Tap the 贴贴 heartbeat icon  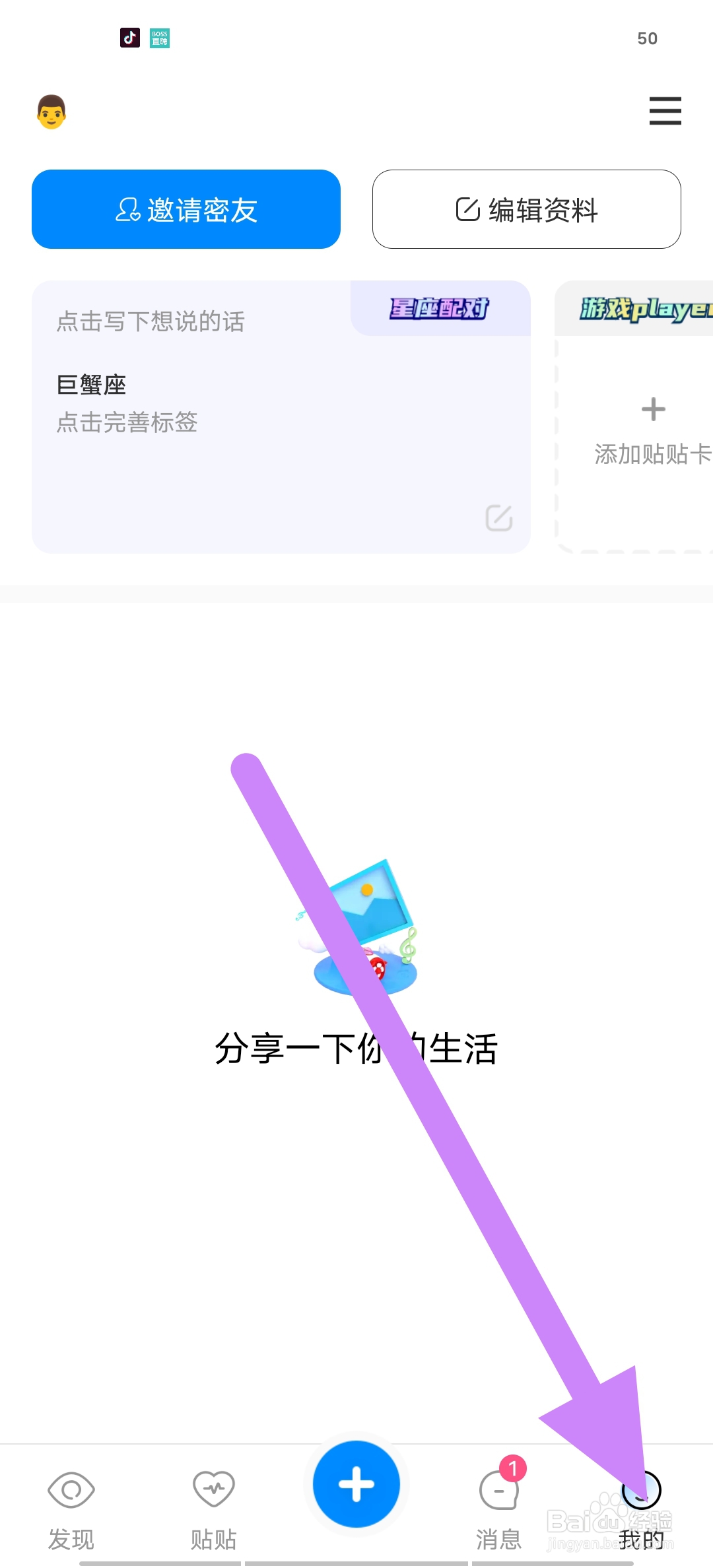pos(213,1489)
